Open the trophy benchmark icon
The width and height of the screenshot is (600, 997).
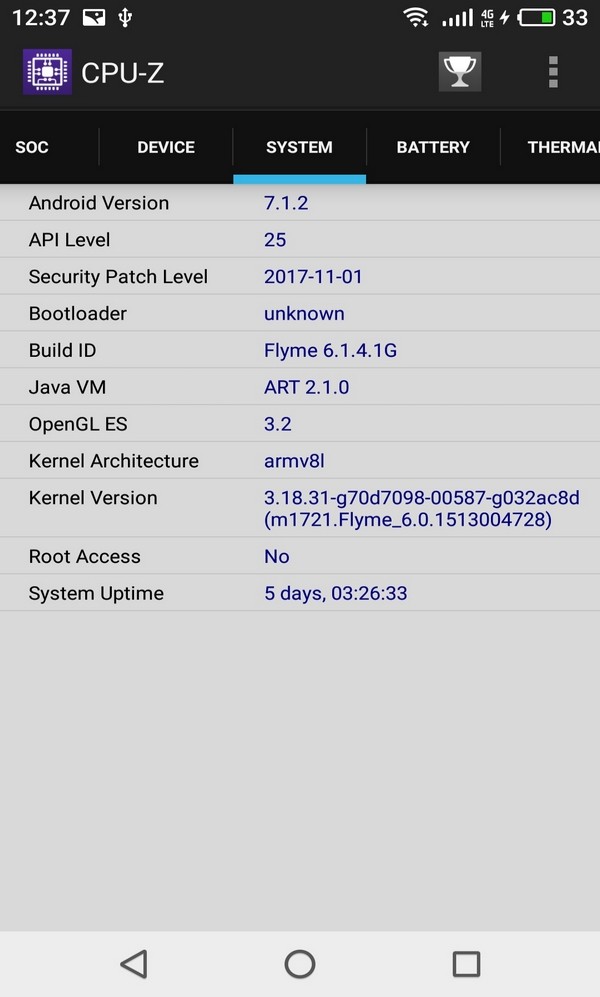460,72
